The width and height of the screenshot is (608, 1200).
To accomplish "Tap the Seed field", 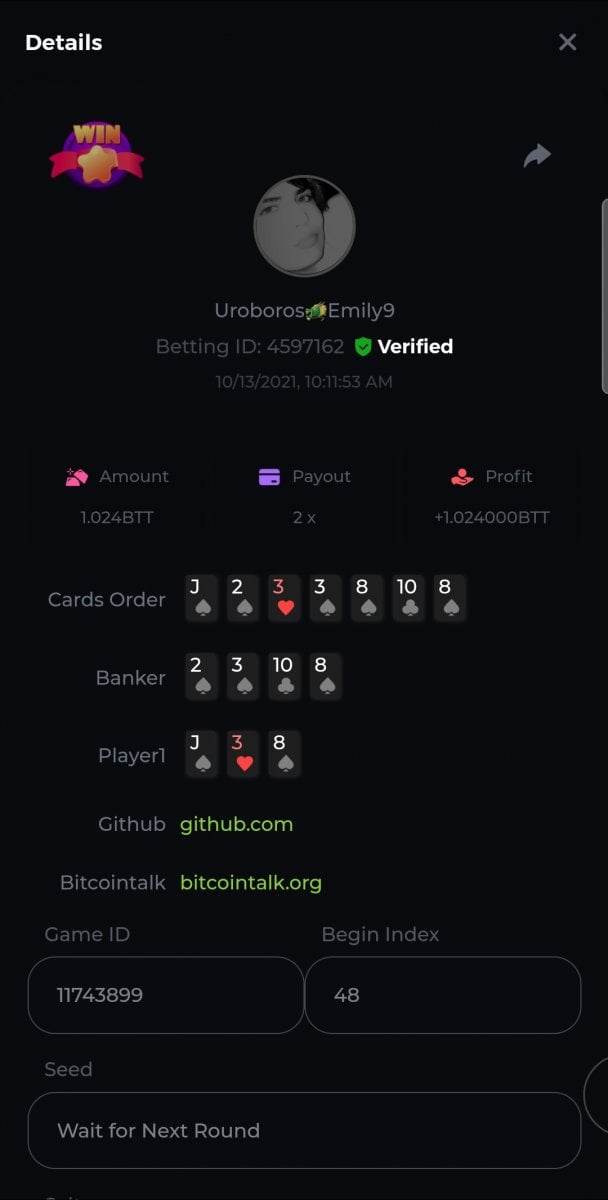I will (x=303, y=1130).
